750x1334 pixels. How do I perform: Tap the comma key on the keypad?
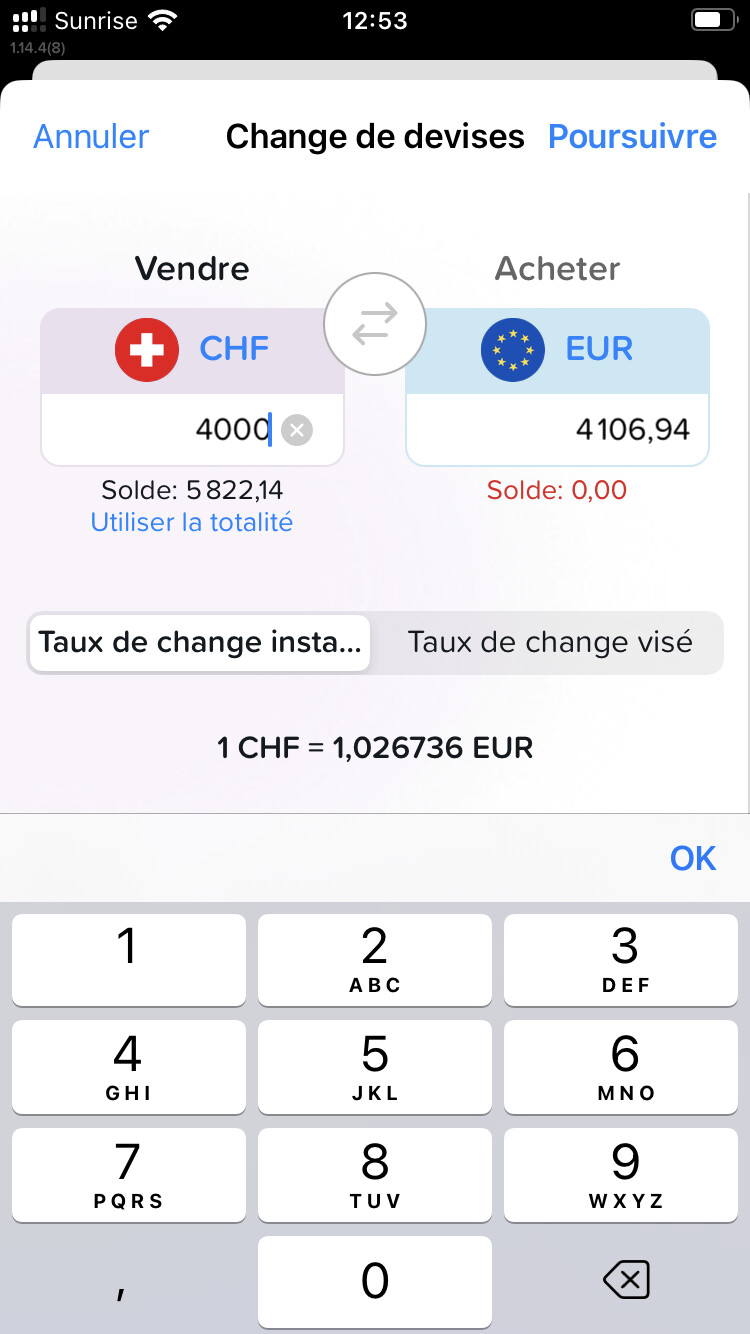(x=128, y=1280)
